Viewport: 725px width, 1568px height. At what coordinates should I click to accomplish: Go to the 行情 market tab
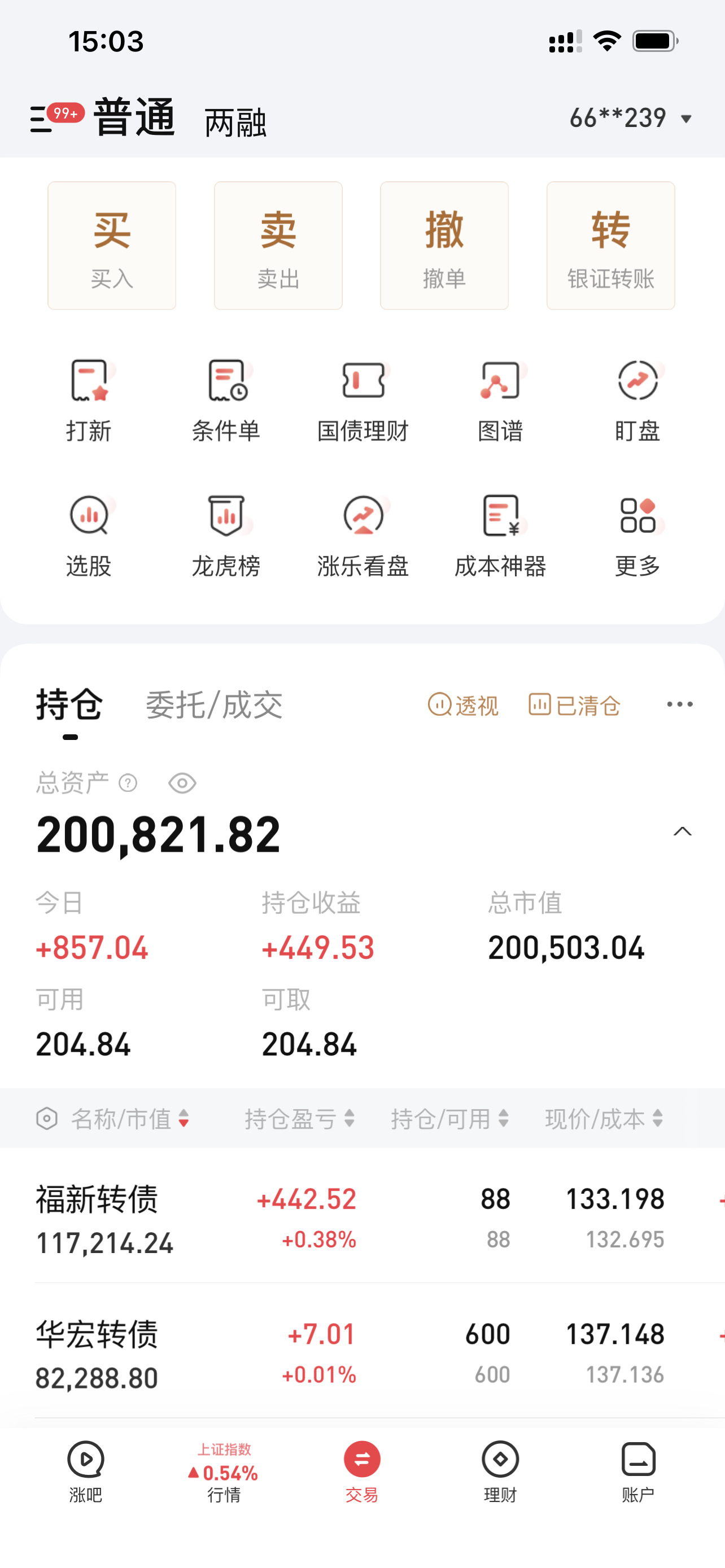tap(224, 1472)
